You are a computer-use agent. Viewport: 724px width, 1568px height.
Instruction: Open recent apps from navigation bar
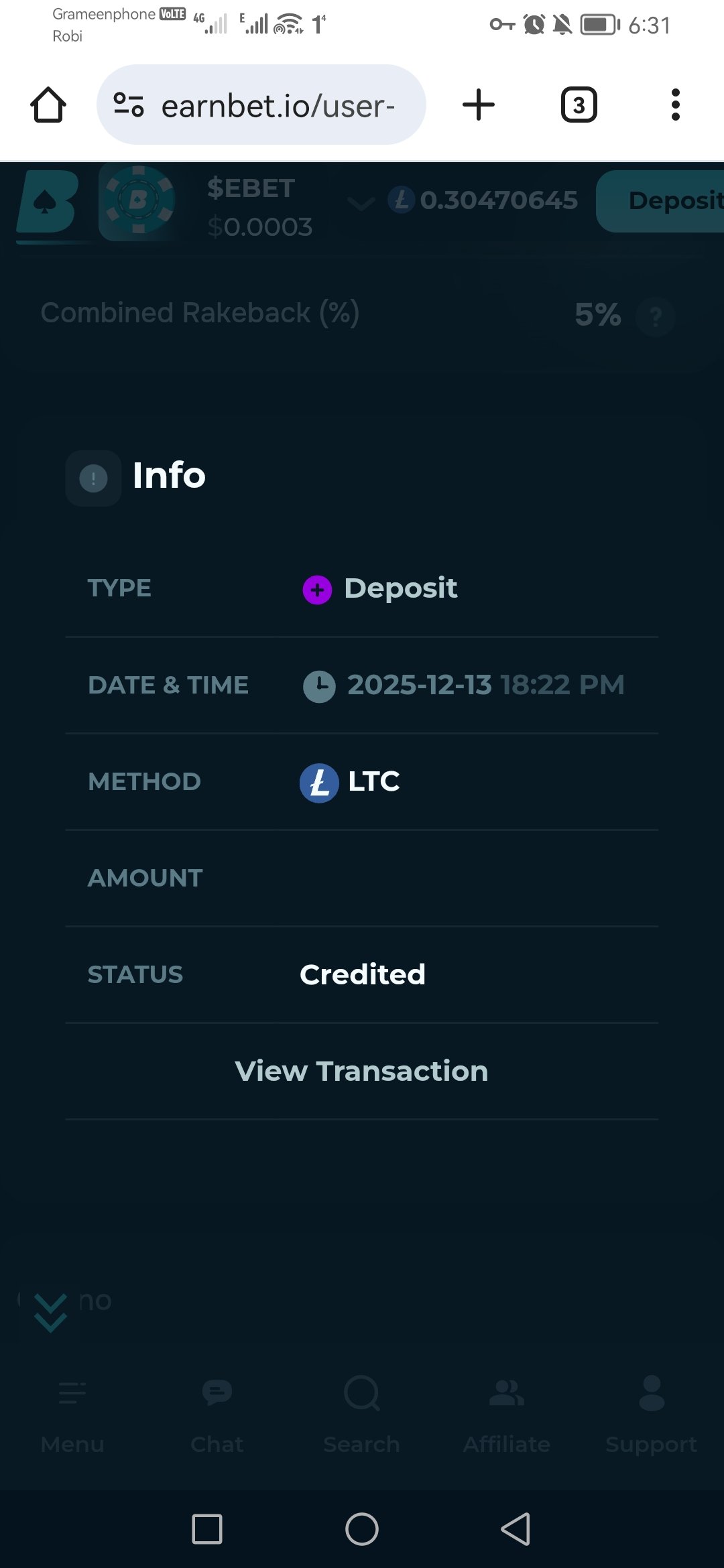coord(207,1529)
